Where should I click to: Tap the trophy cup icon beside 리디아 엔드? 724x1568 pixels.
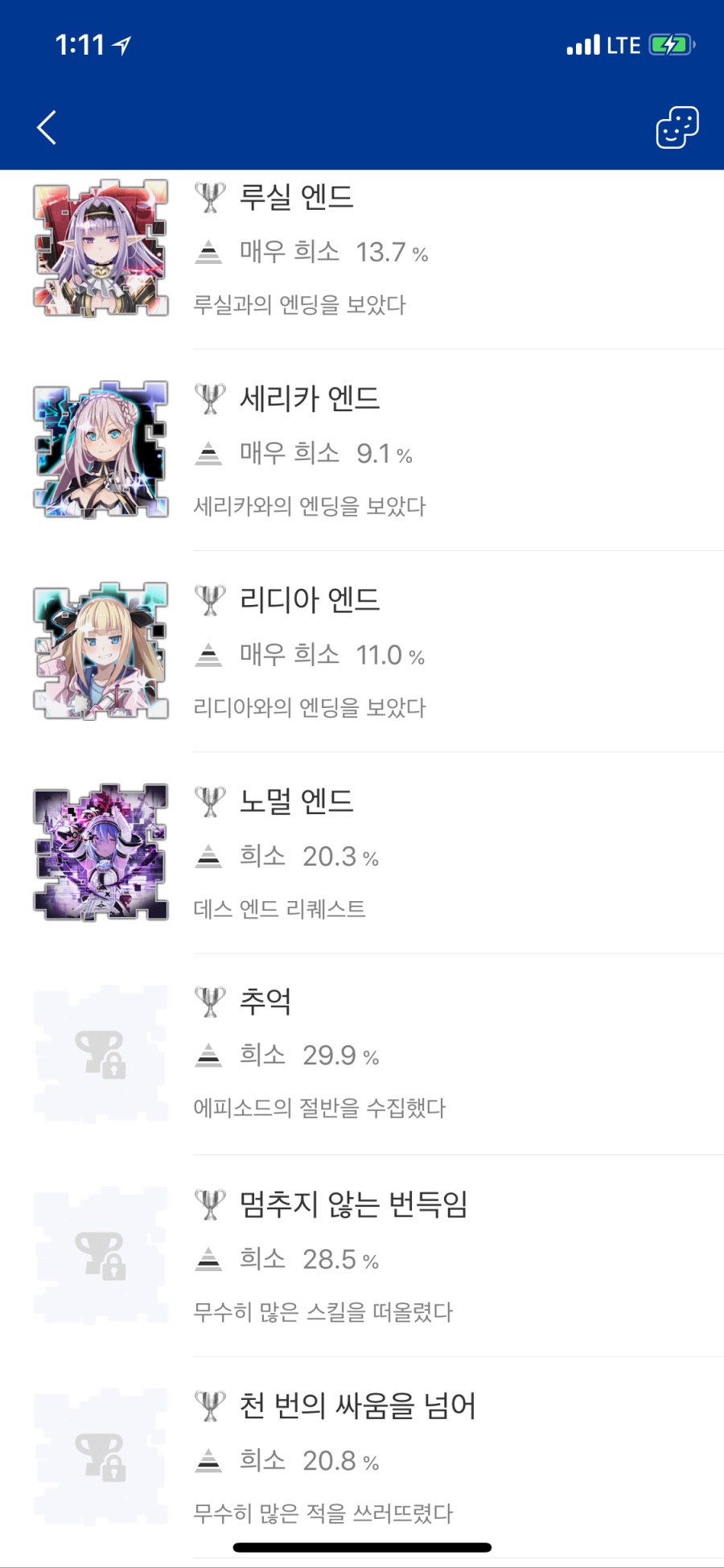[x=211, y=598]
